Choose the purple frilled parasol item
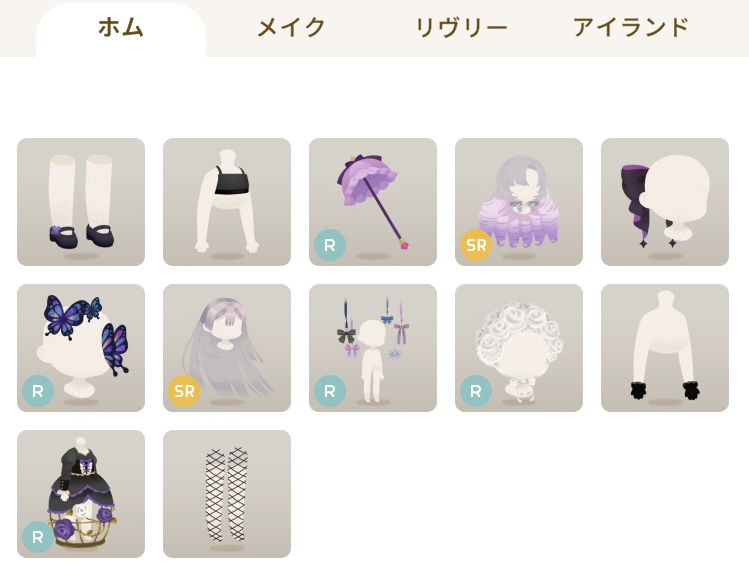This screenshot has height=573, width=749. click(x=373, y=202)
